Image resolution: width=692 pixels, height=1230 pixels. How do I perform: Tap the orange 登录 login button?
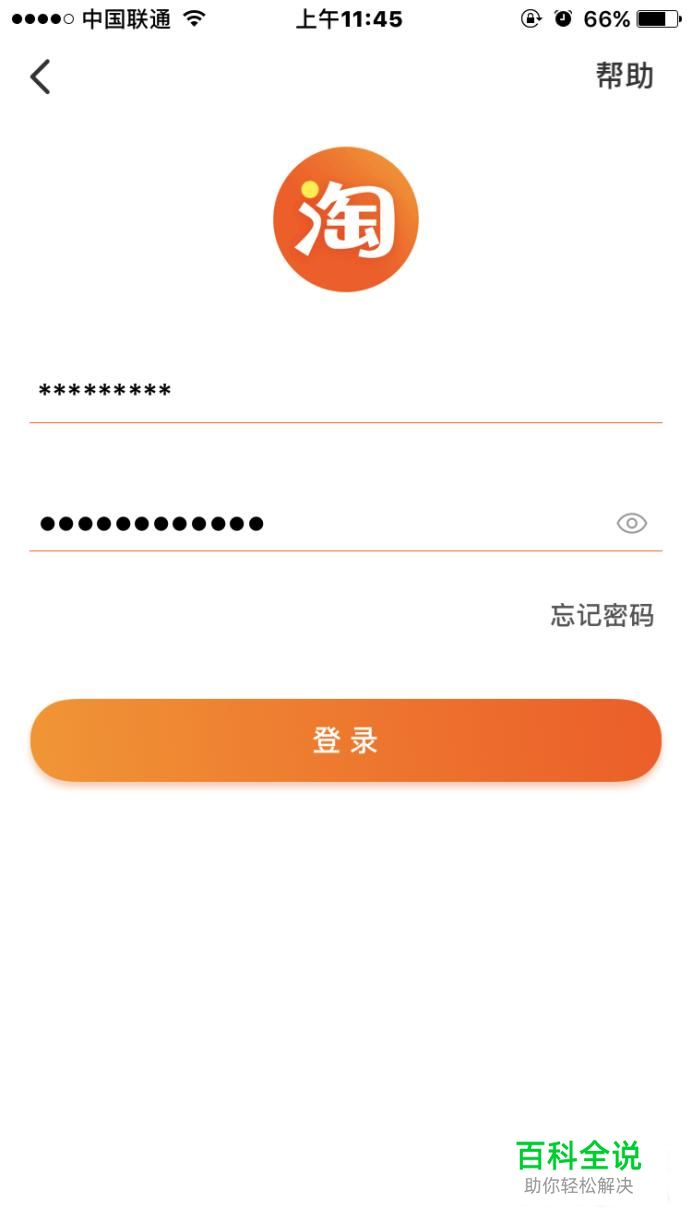coord(346,740)
